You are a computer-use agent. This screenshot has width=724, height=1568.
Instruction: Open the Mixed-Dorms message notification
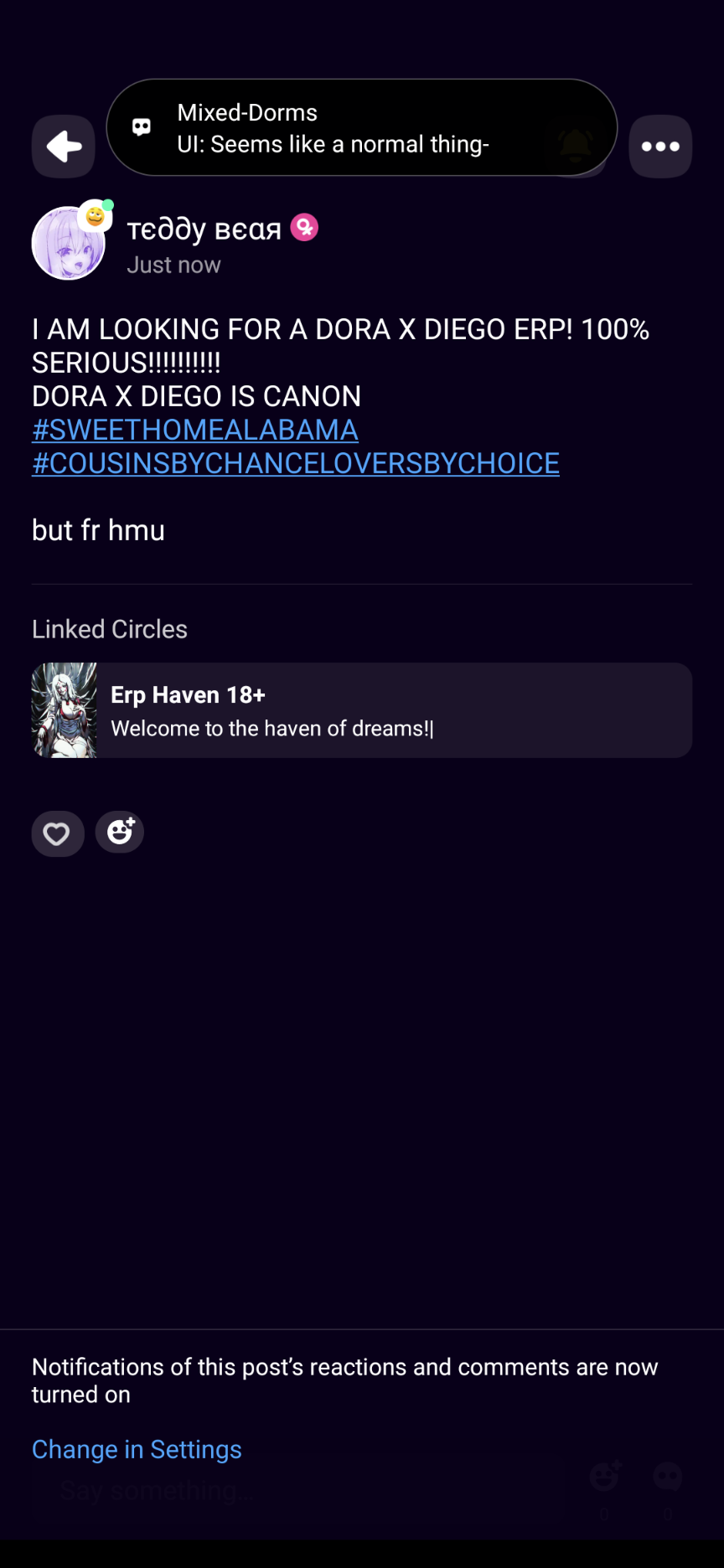point(362,128)
